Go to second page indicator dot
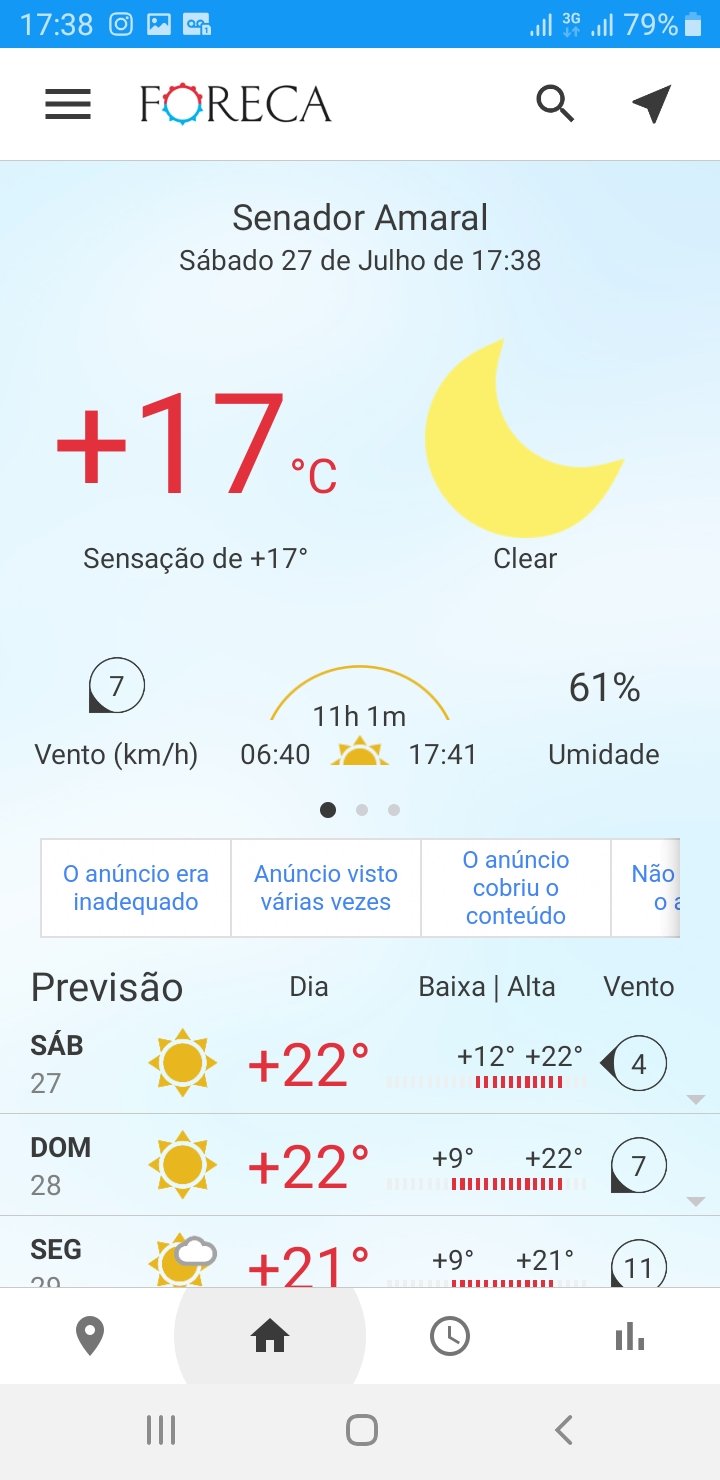The image size is (720, 1480). [x=362, y=810]
